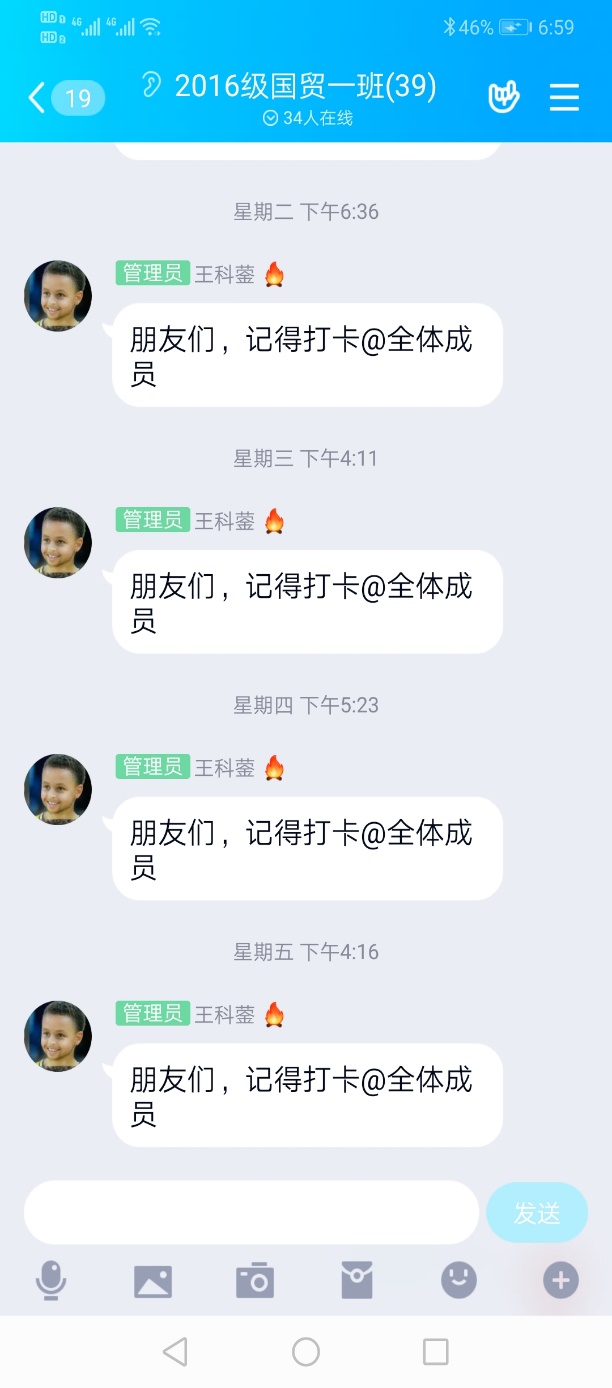Open the emoji smiley panel
This screenshot has width=612, height=1388.
459,1280
